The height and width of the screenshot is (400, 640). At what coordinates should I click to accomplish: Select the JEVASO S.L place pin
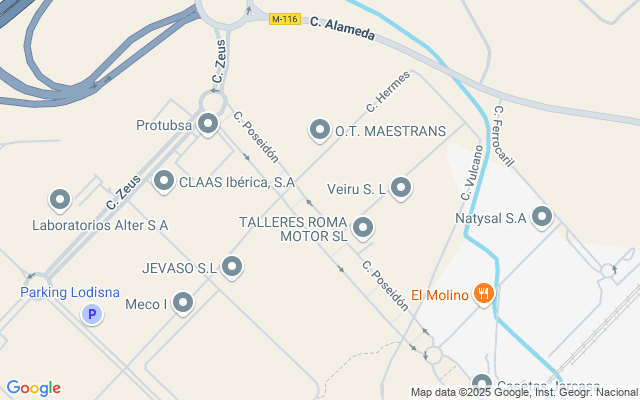232,266
